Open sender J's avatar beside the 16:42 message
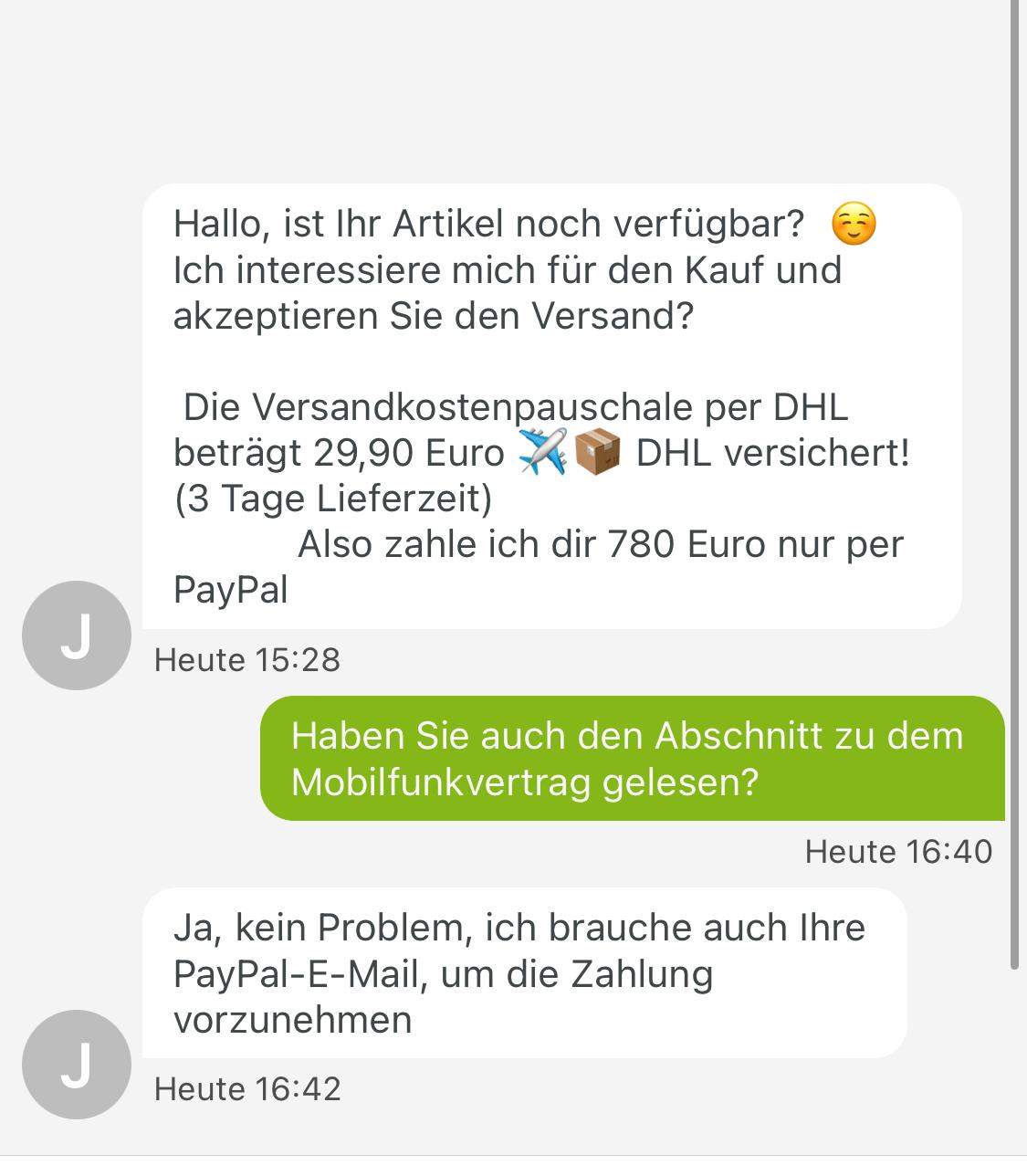The width and height of the screenshot is (1027, 1176). [77, 1065]
